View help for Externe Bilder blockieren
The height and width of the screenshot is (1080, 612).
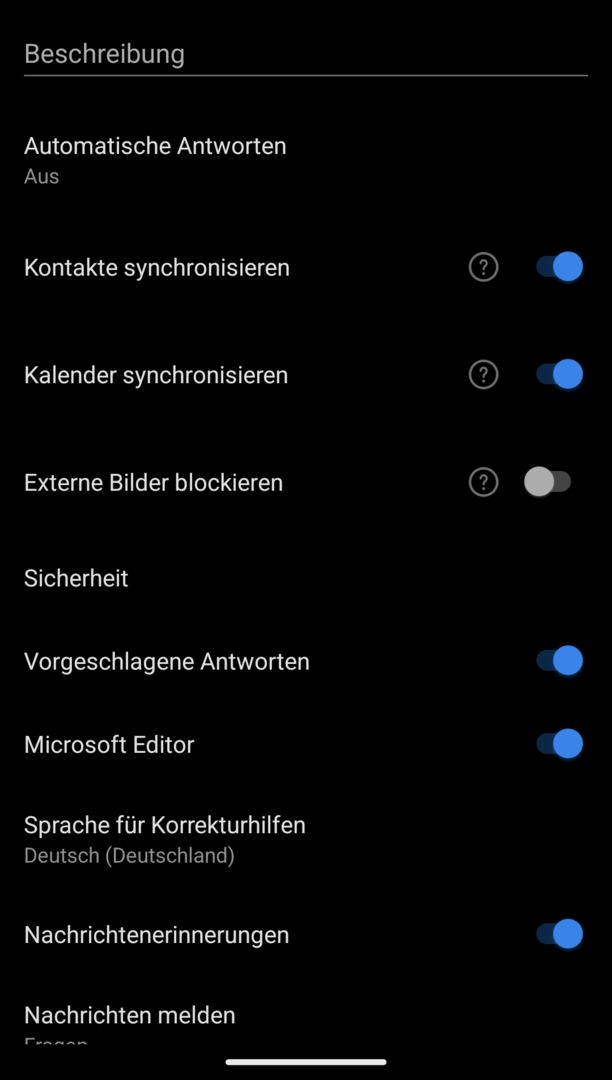coord(483,482)
